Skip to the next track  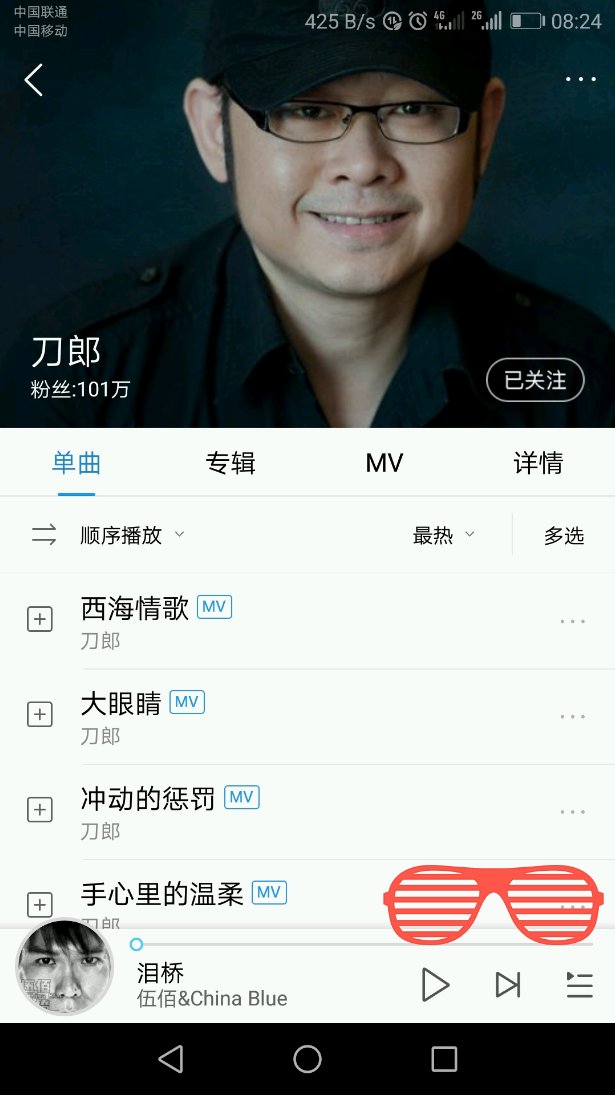[x=508, y=985]
